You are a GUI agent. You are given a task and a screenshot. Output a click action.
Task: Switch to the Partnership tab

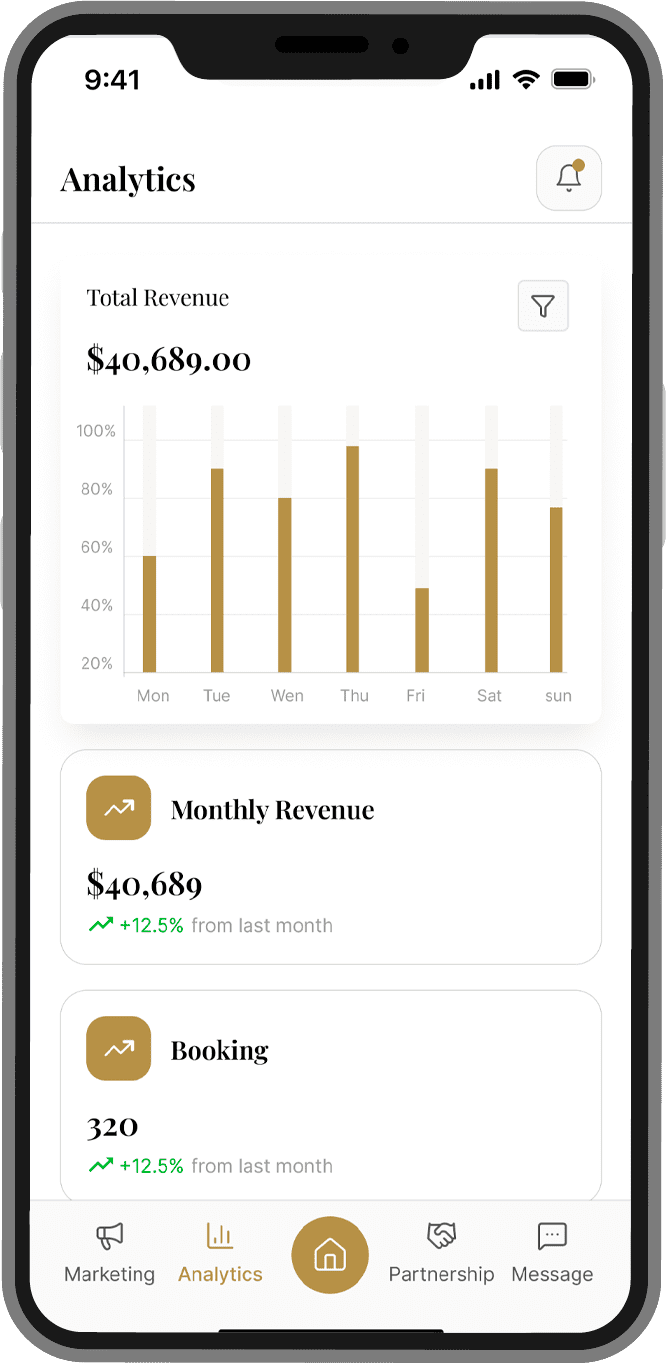(441, 1252)
